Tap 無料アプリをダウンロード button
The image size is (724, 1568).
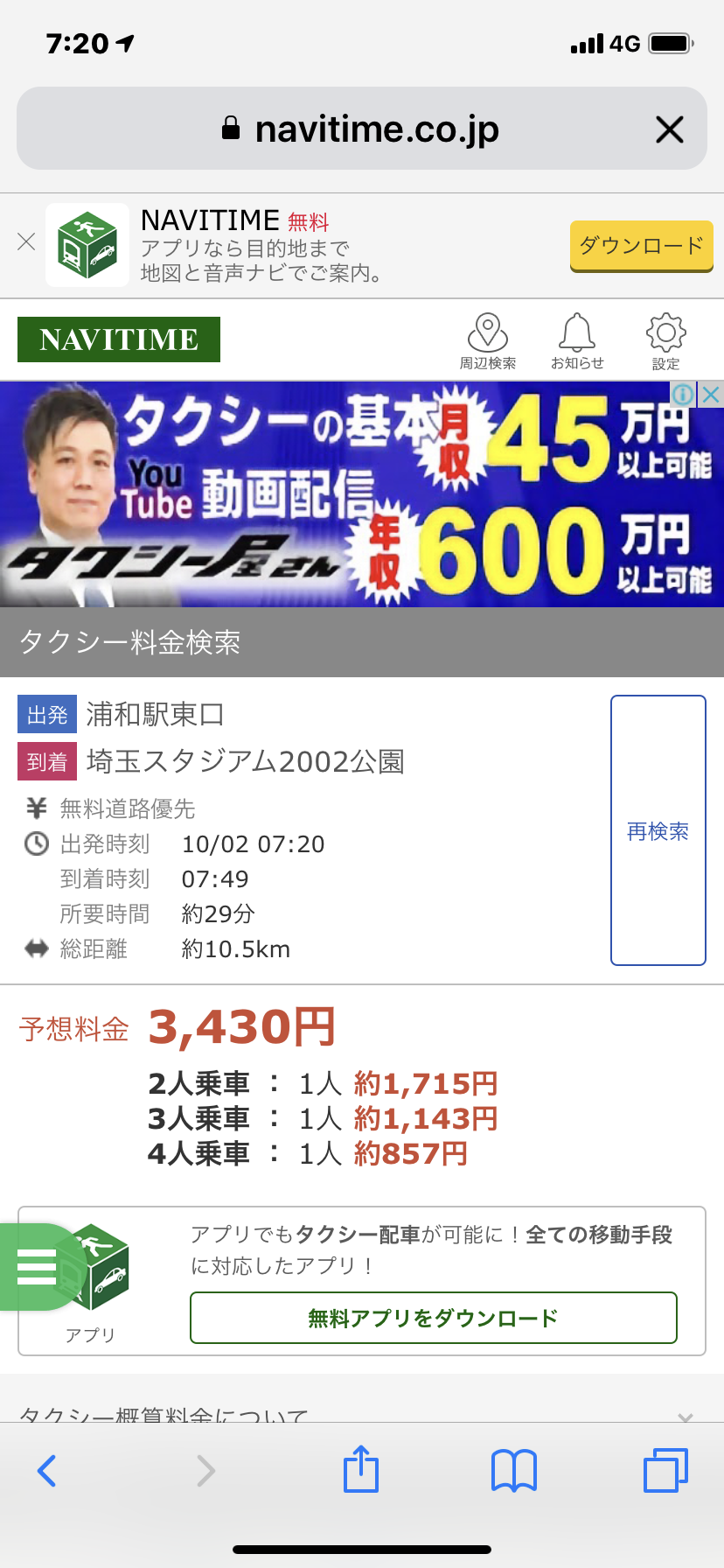tap(433, 1318)
